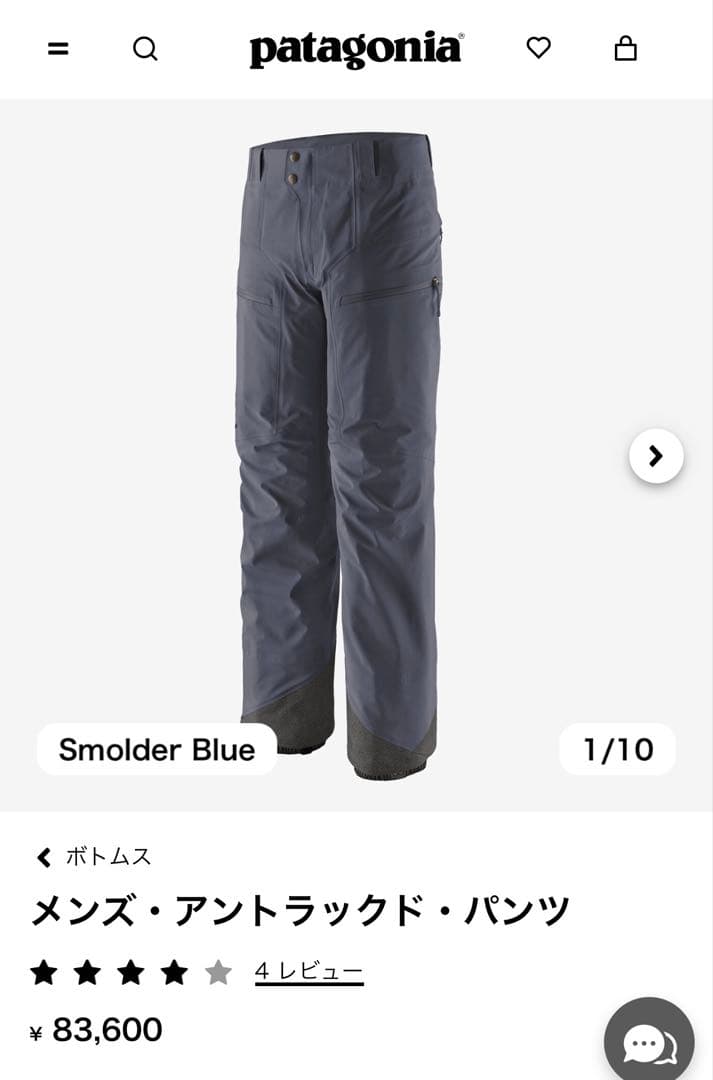Show the next product image

coord(656,456)
